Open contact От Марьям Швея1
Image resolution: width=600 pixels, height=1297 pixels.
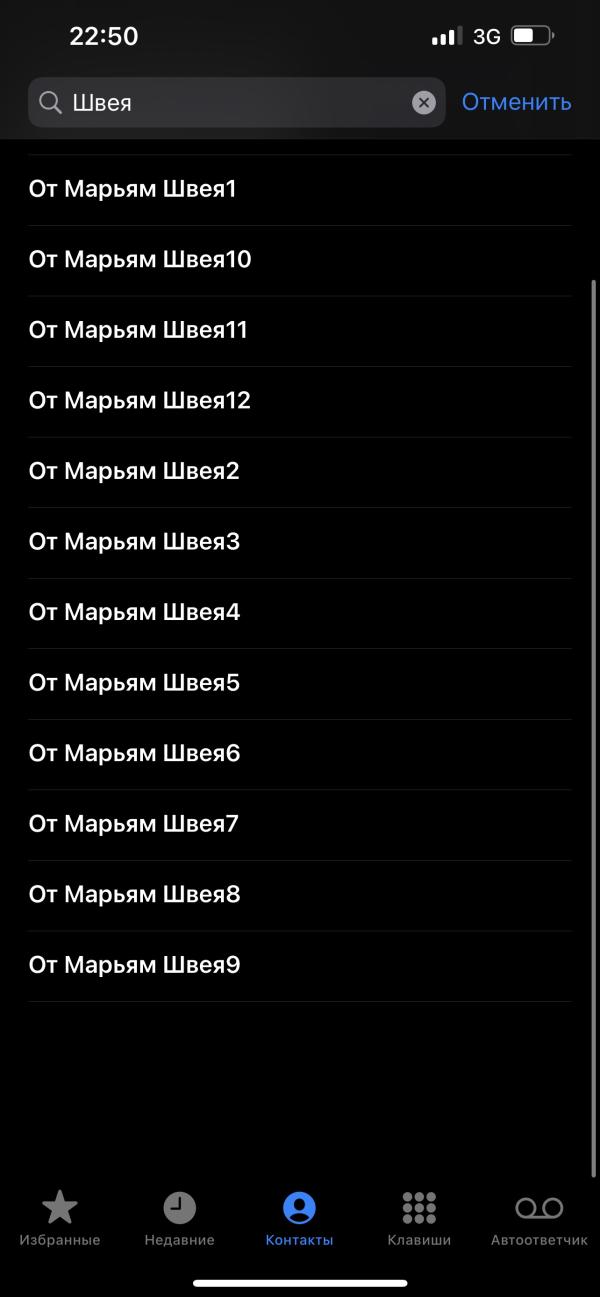coord(133,189)
